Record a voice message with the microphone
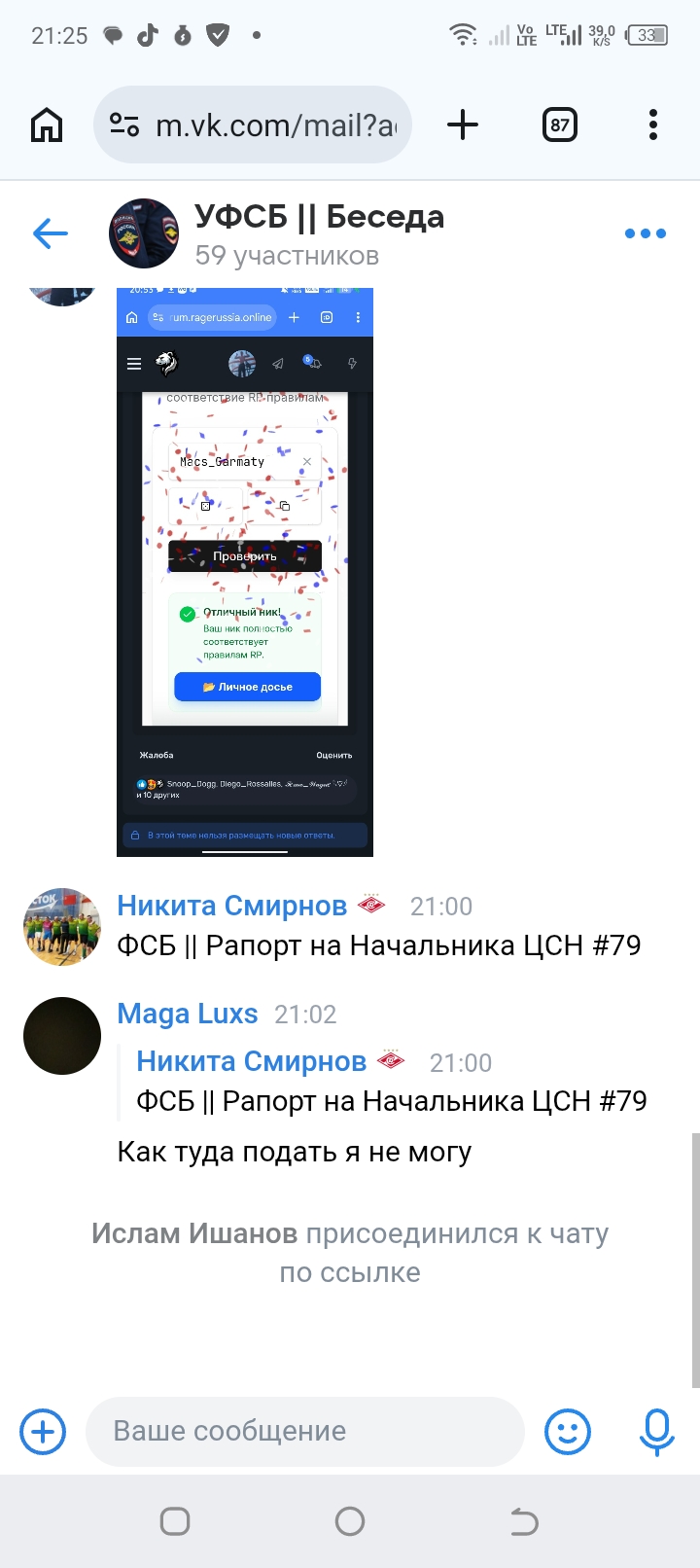700x1568 pixels. pos(657,1432)
